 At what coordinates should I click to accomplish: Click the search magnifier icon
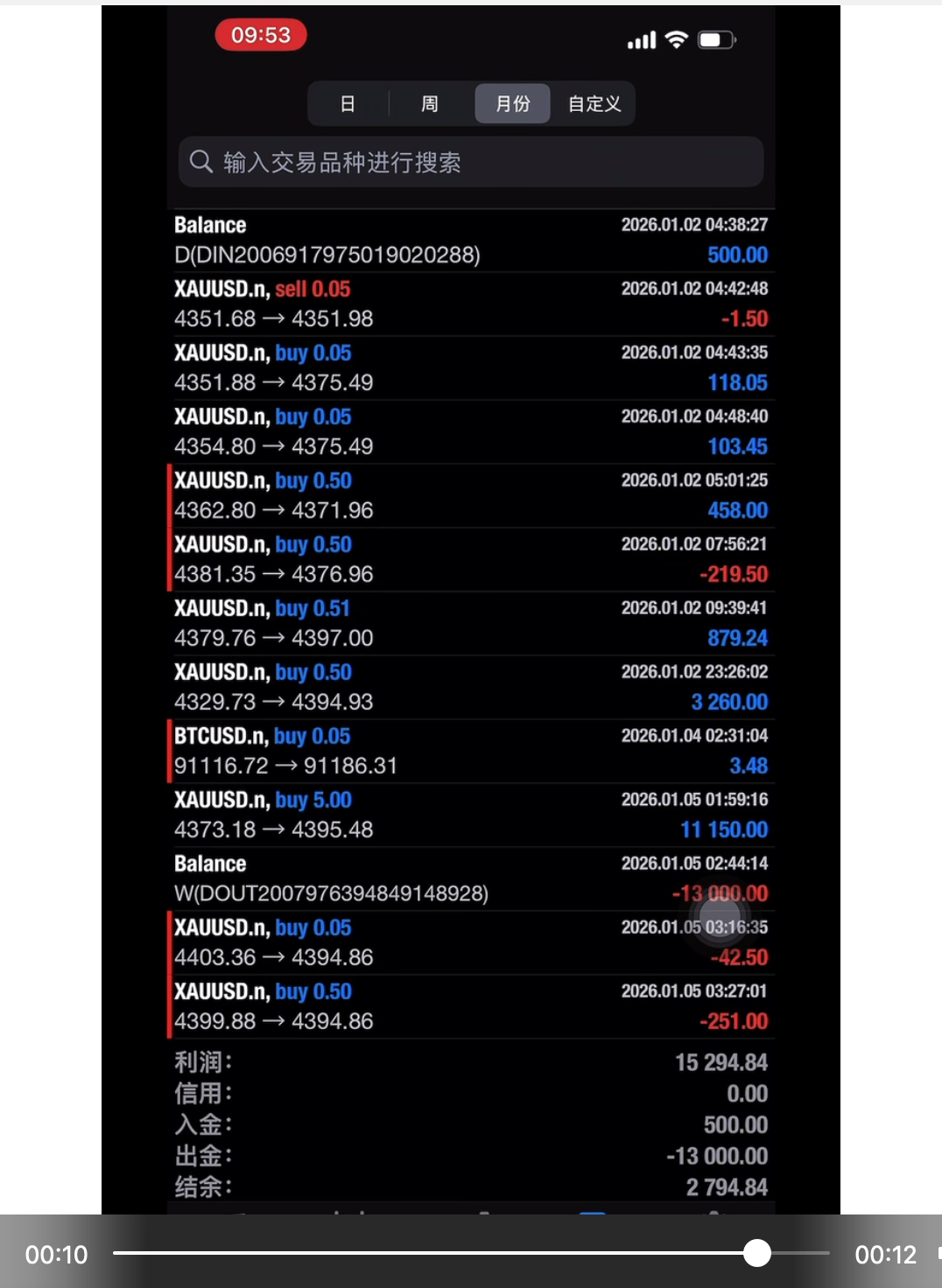[201, 162]
